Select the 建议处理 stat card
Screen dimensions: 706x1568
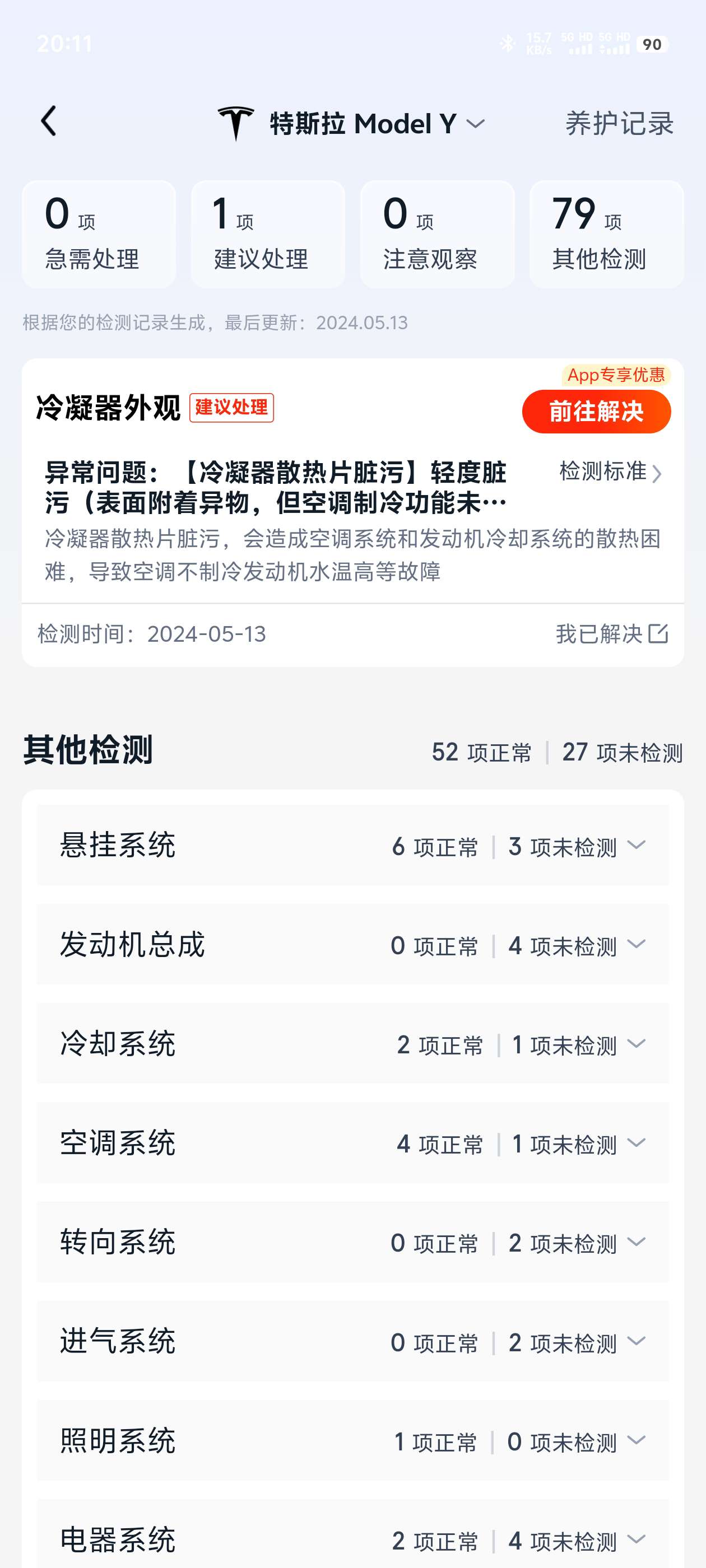[267, 233]
